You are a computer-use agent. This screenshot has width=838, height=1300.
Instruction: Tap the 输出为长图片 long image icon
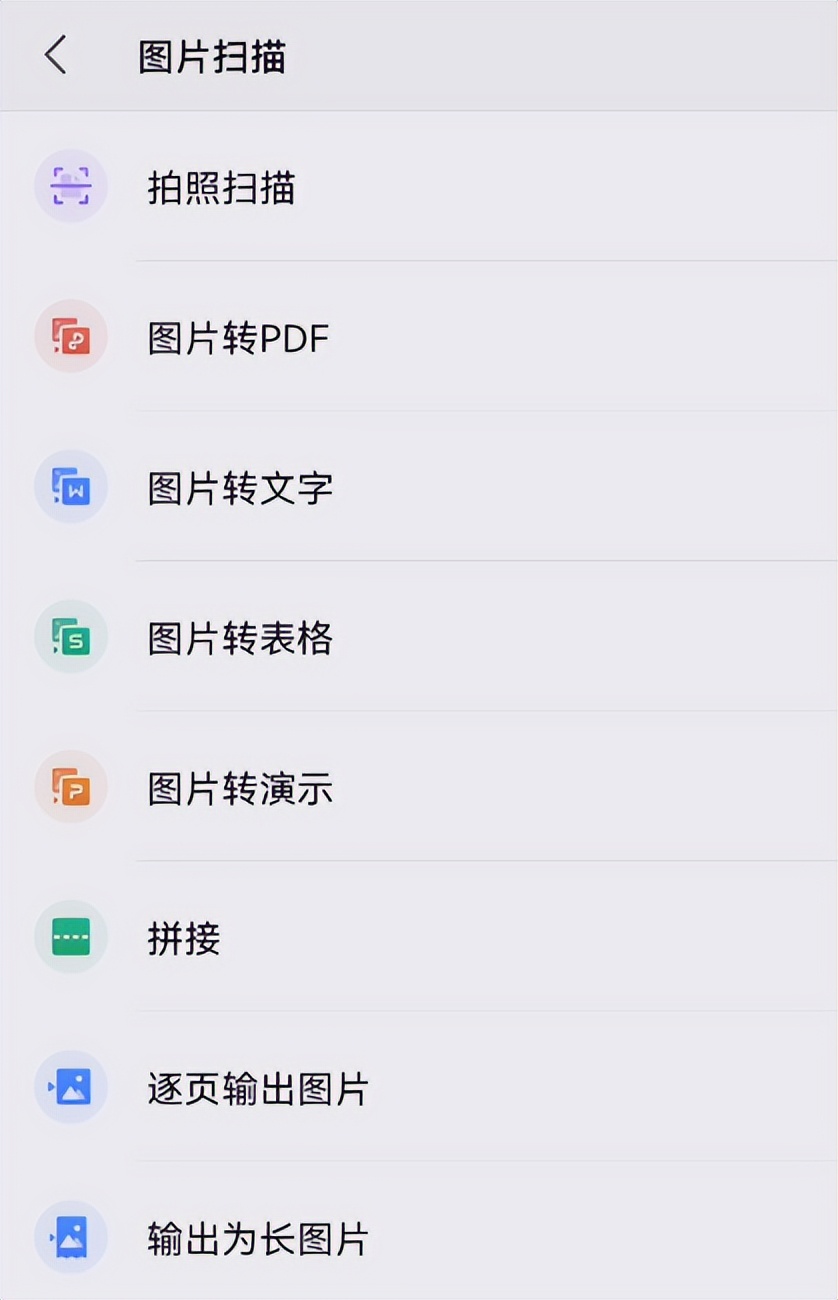point(70,1237)
